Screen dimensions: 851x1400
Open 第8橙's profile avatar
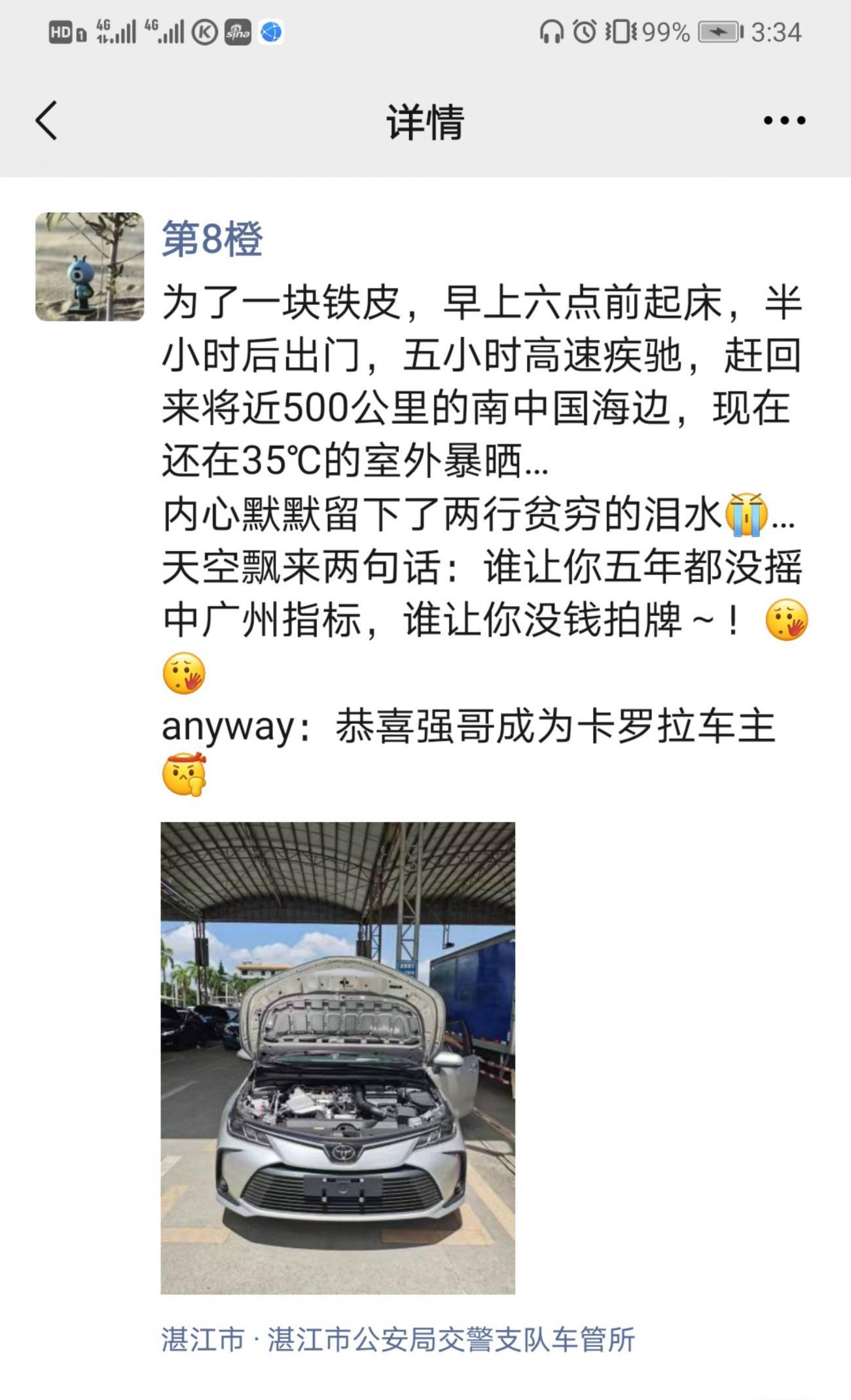pos(90,266)
